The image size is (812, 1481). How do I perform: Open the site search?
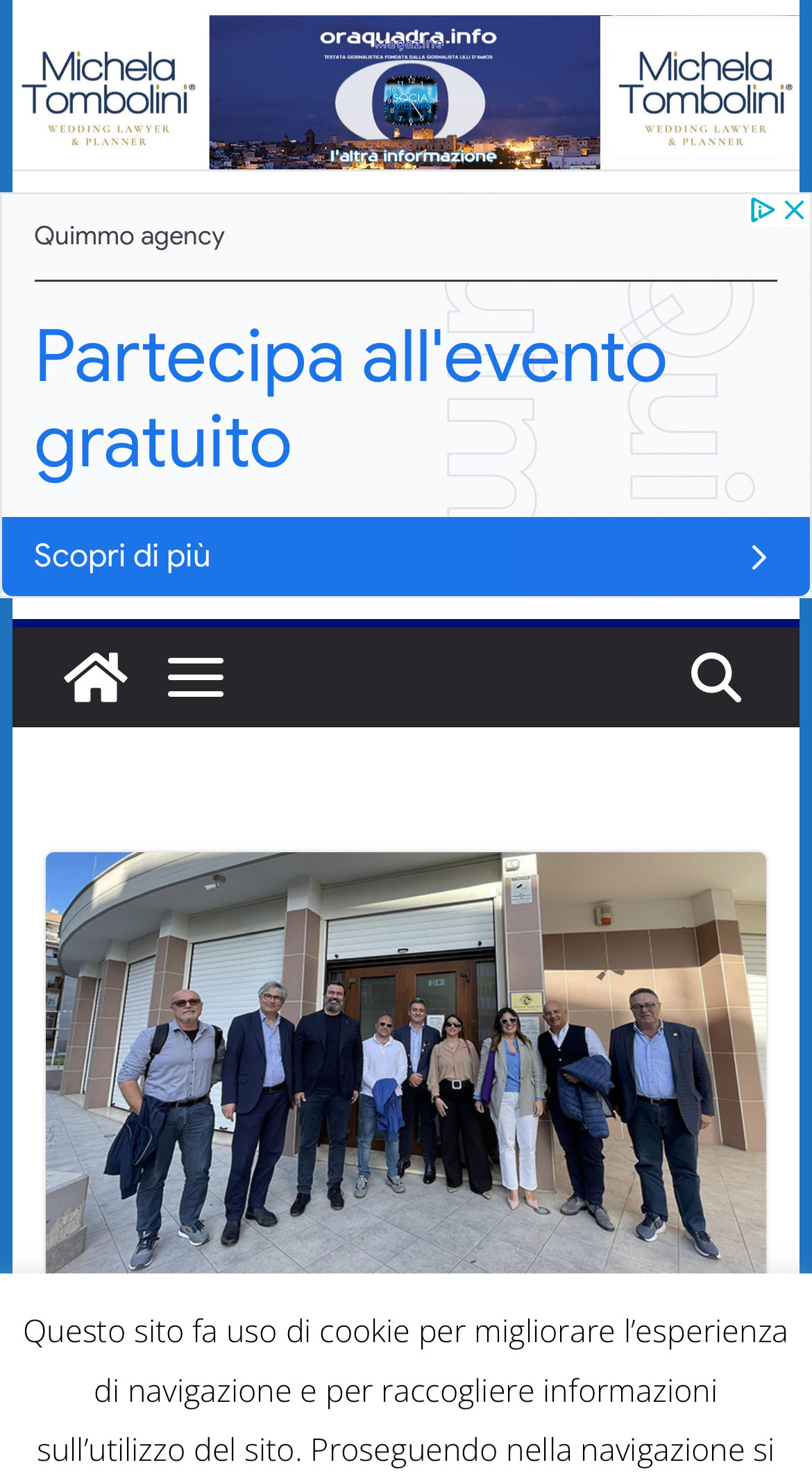pos(716,677)
